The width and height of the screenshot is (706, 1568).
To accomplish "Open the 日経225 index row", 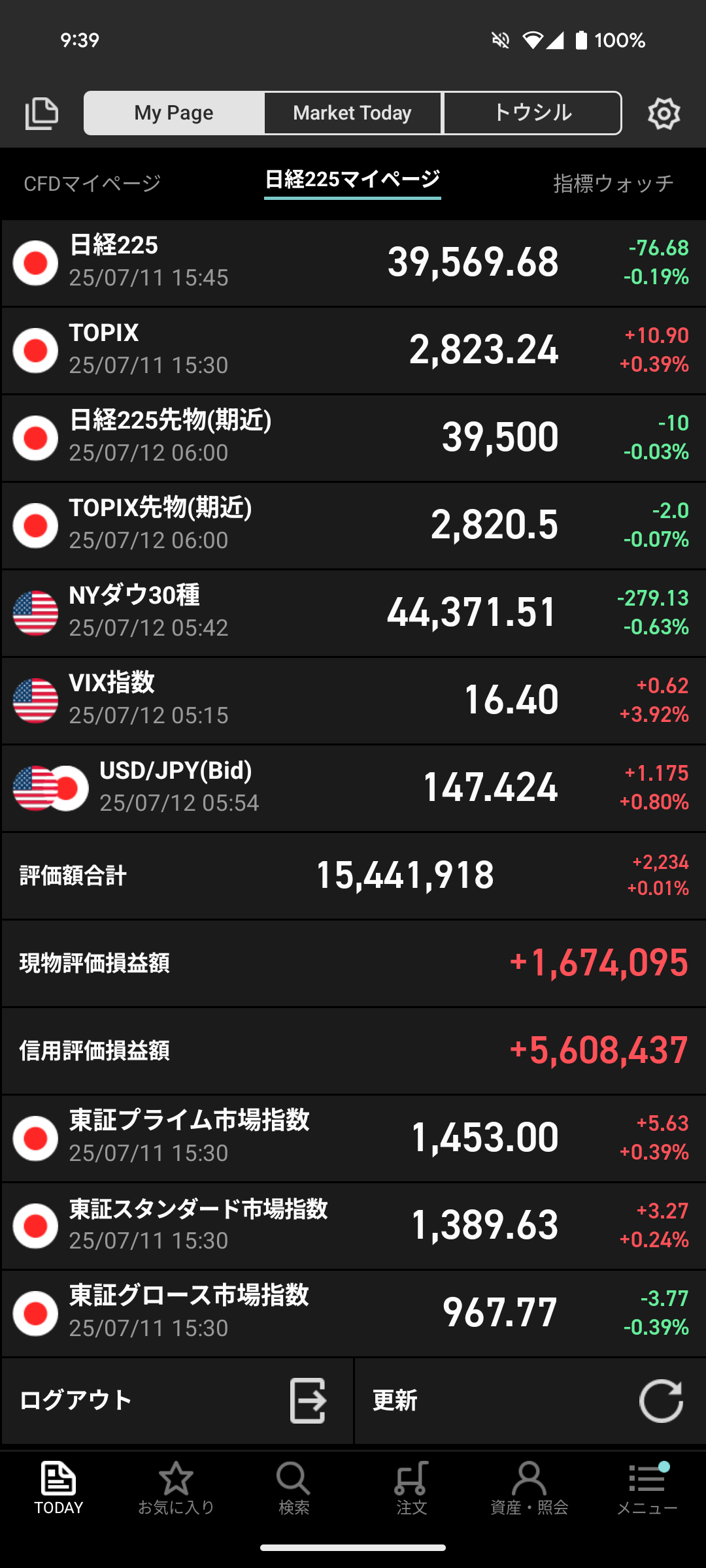I will click(x=353, y=263).
